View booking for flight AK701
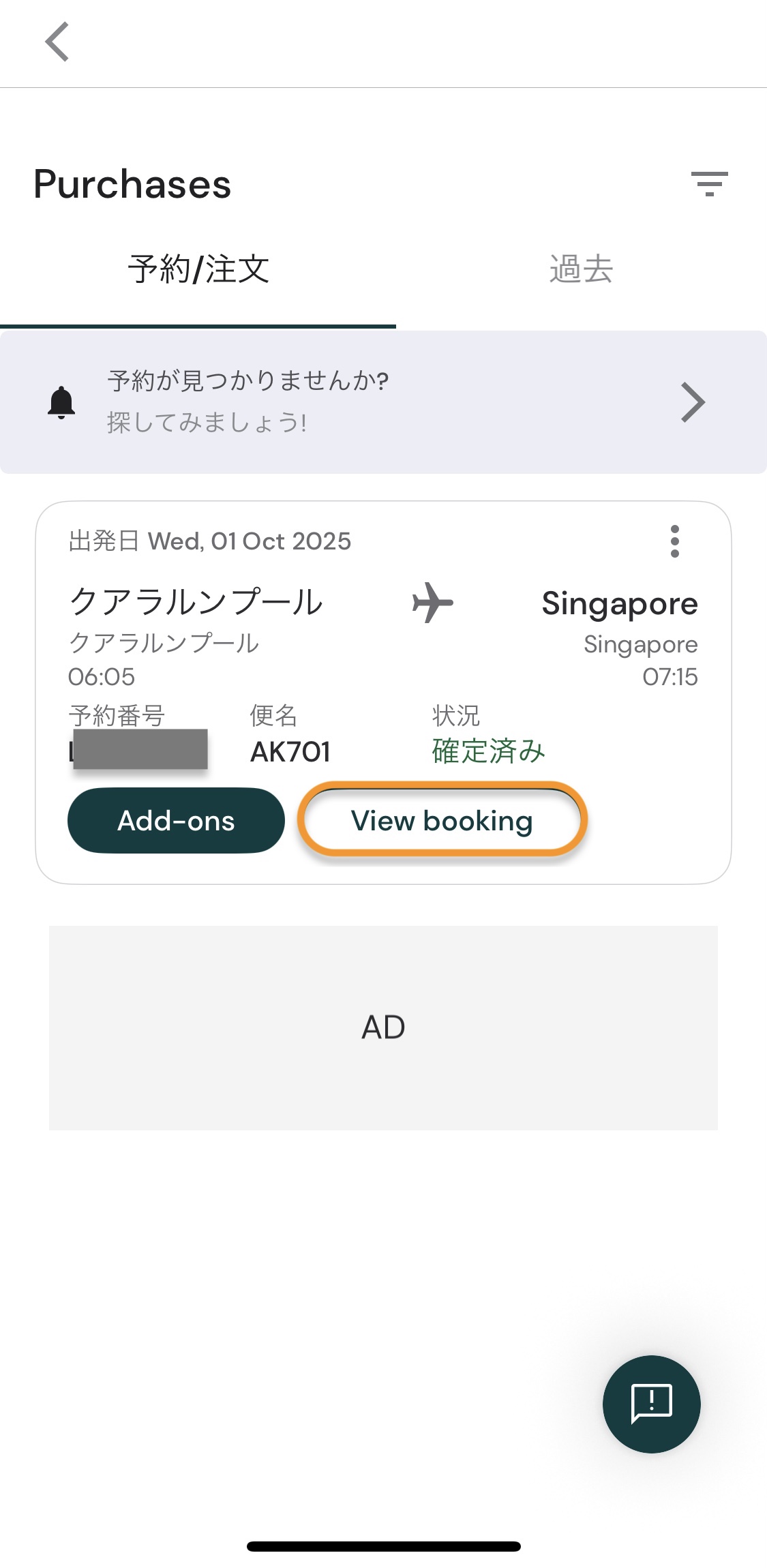The image size is (767, 1568). click(x=442, y=821)
